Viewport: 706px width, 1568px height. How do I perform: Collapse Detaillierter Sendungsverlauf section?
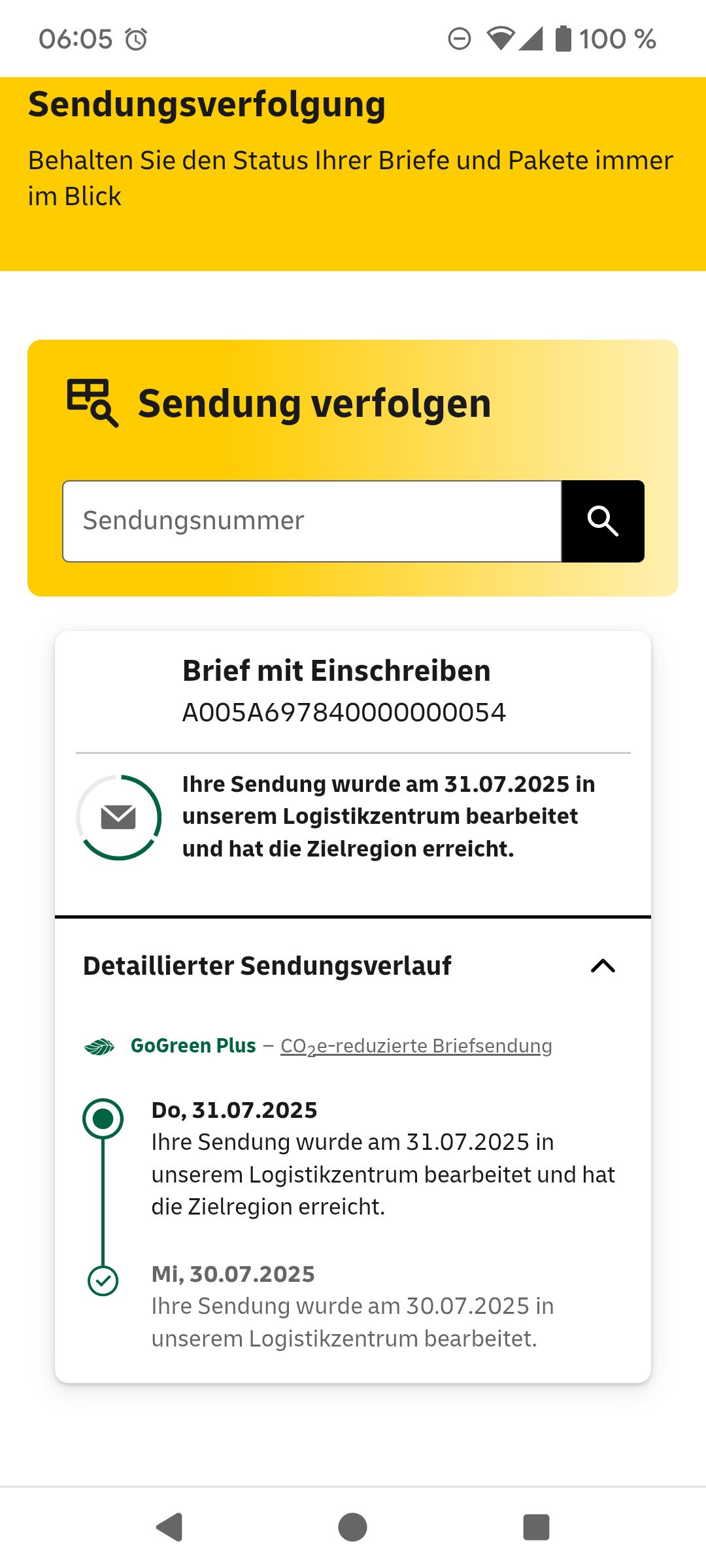pos(603,966)
